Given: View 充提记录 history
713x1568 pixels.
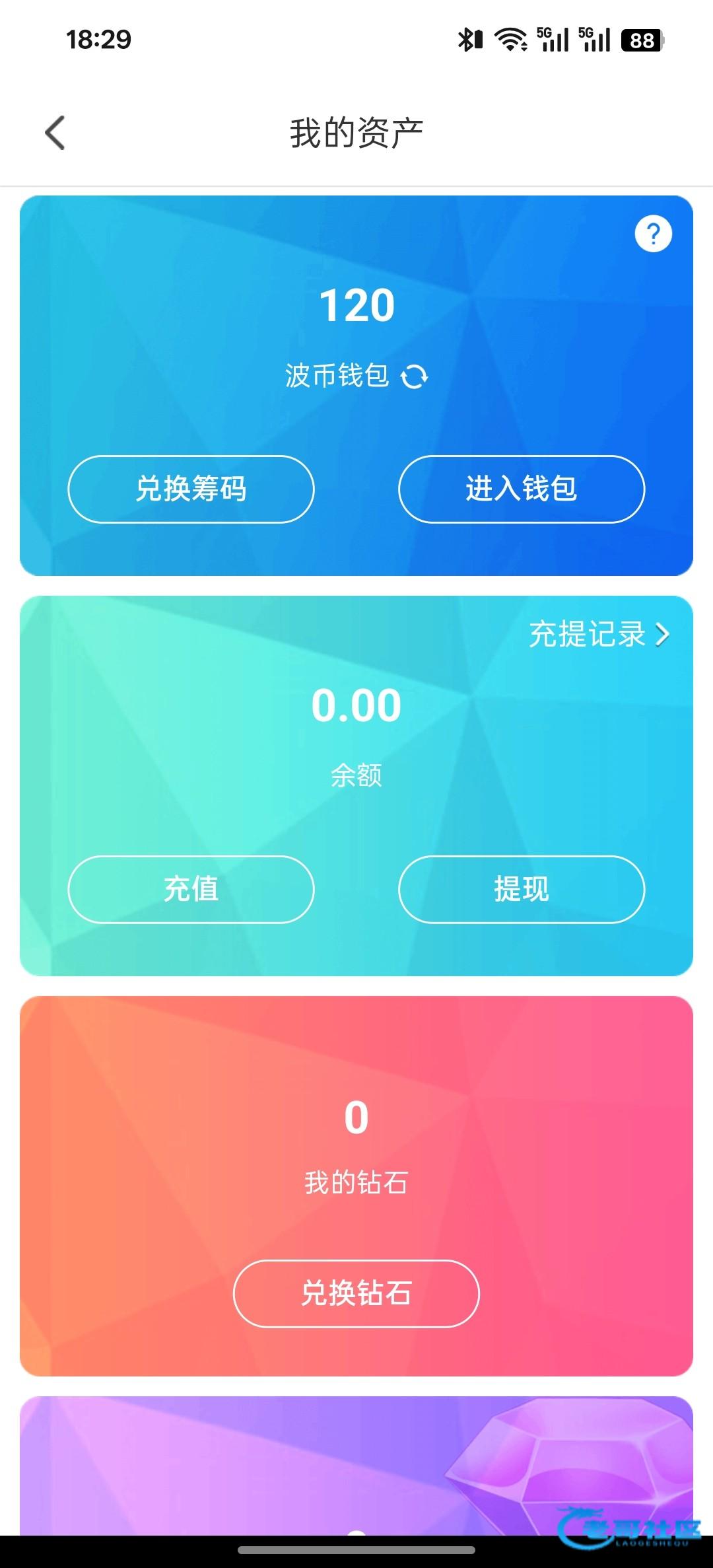Looking at the screenshot, I should pos(599,635).
